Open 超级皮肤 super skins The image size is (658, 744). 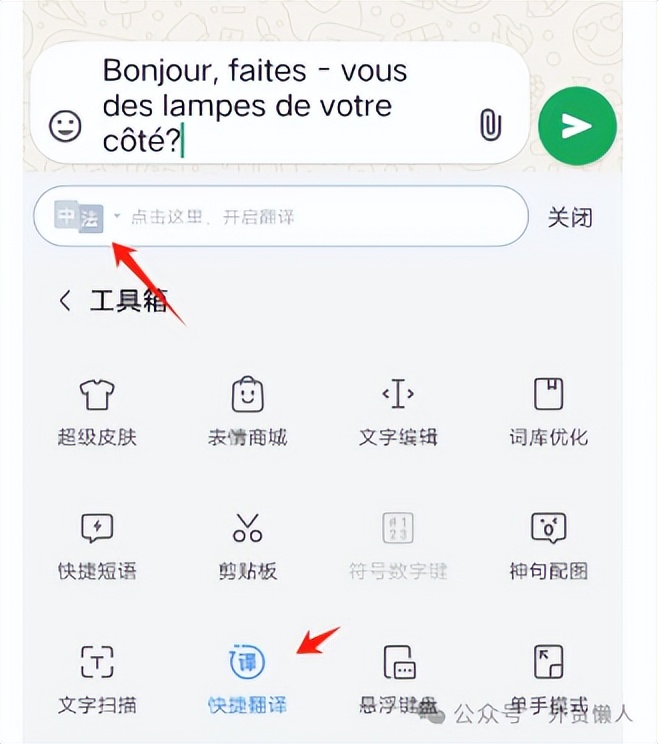pos(97,410)
